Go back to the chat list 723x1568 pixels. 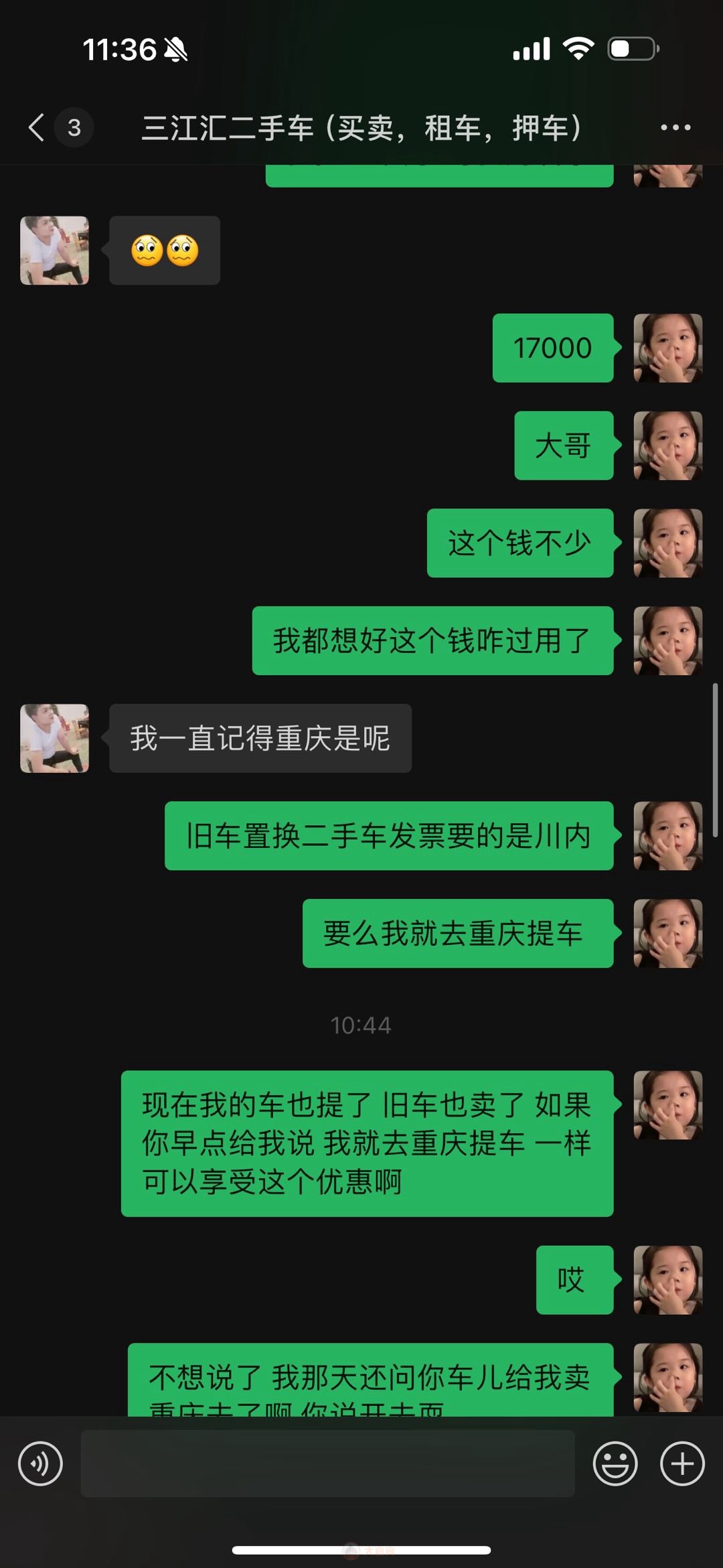[x=37, y=127]
